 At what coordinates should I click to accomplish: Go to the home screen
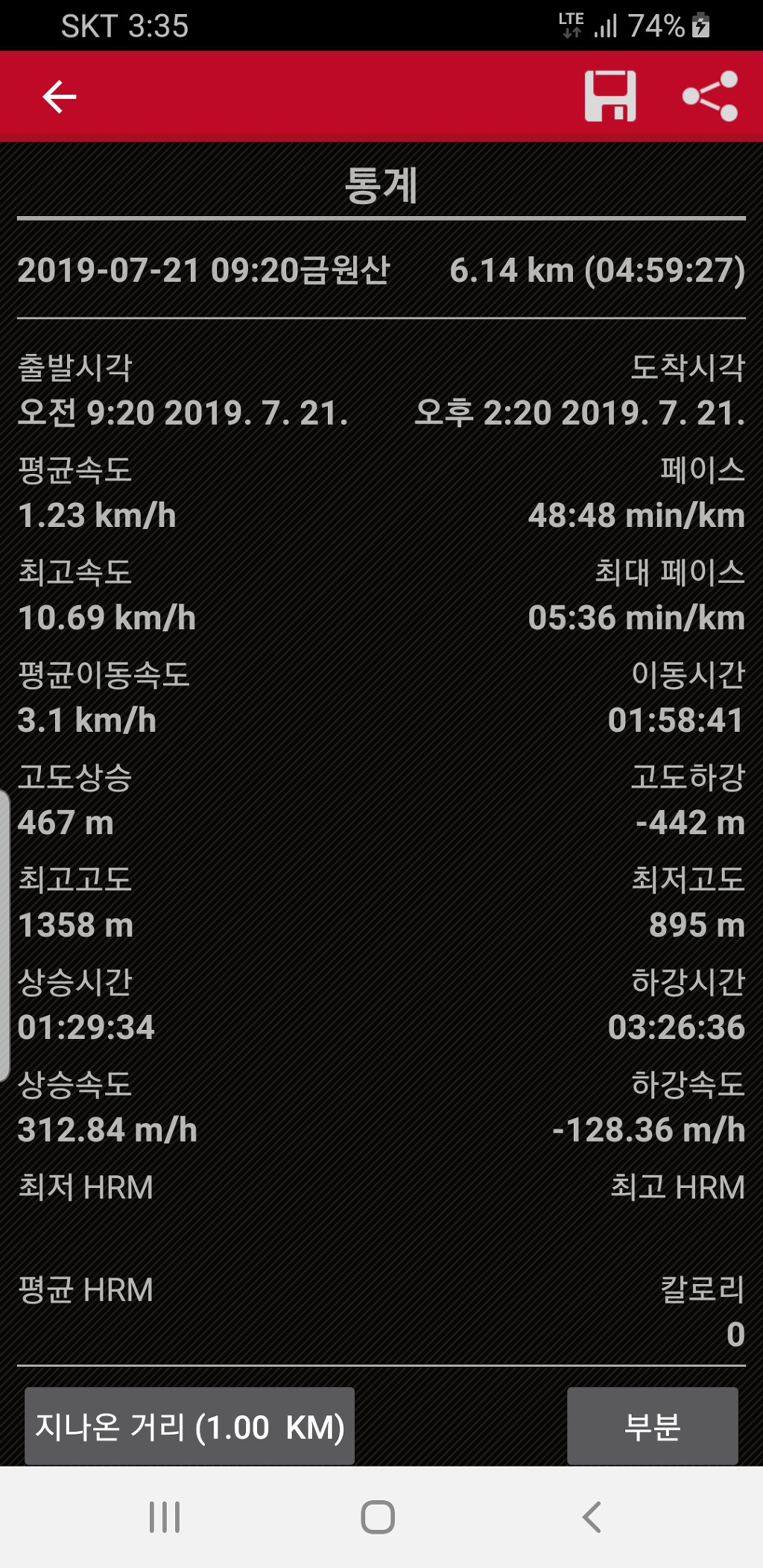click(378, 1517)
